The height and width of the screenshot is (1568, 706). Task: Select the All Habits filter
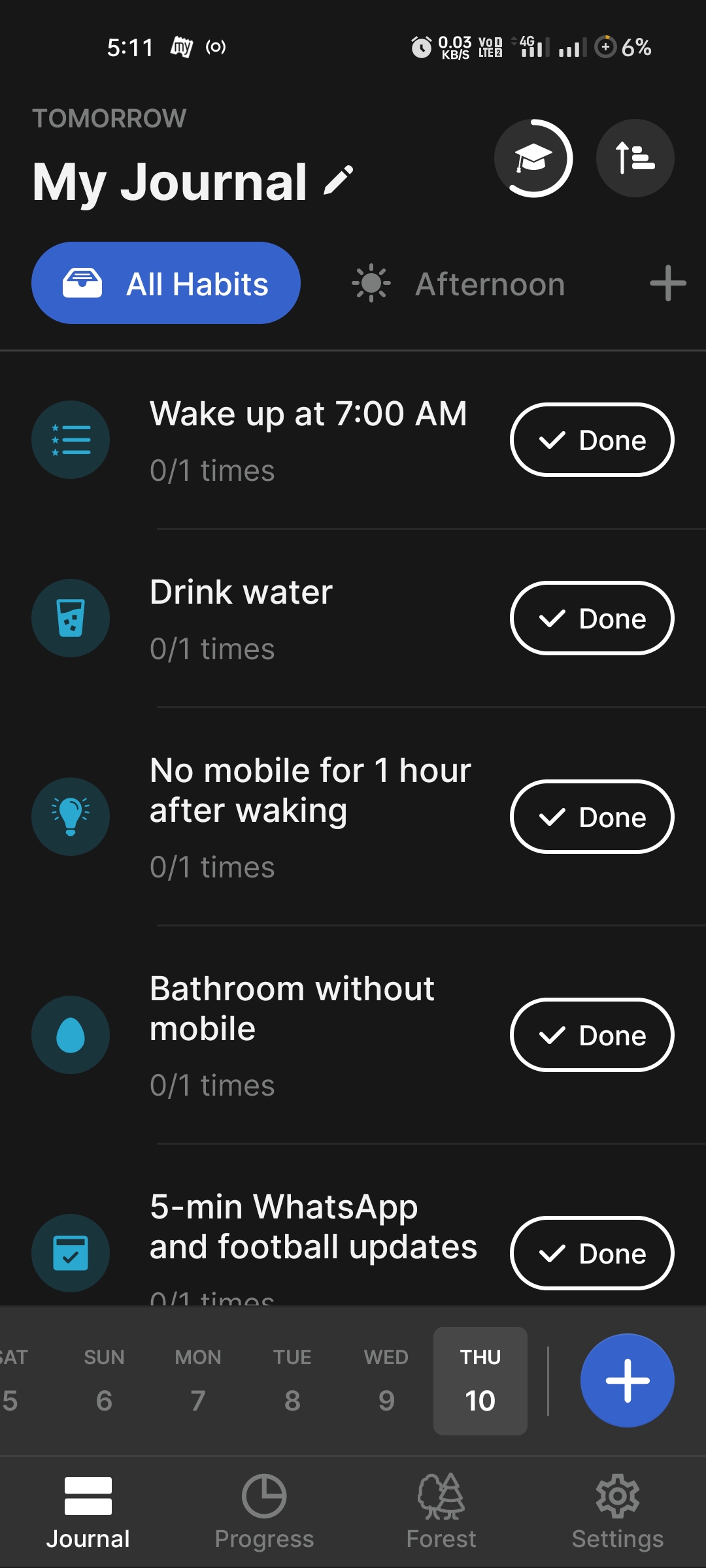click(x=166, y=283)
